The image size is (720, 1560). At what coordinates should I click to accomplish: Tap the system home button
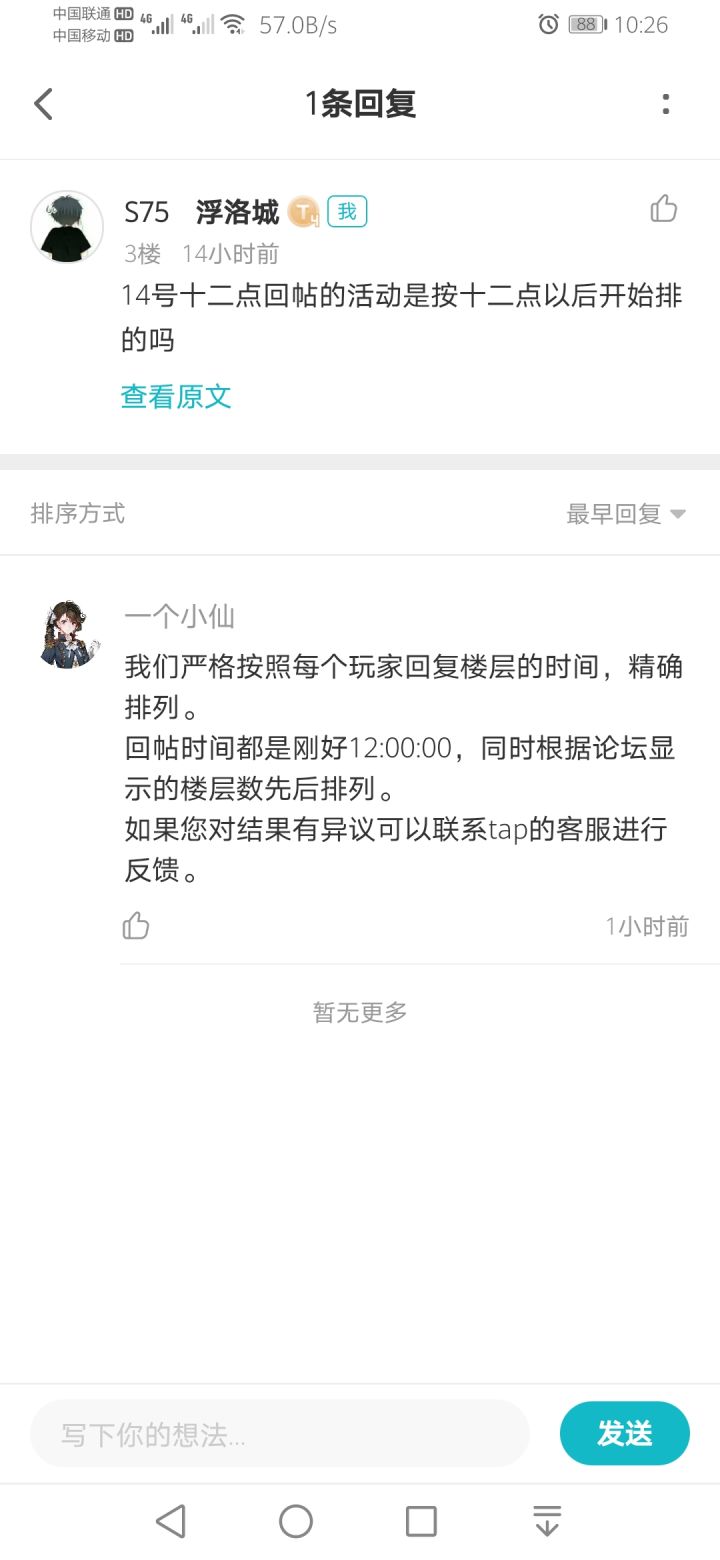pos(296,1521)
